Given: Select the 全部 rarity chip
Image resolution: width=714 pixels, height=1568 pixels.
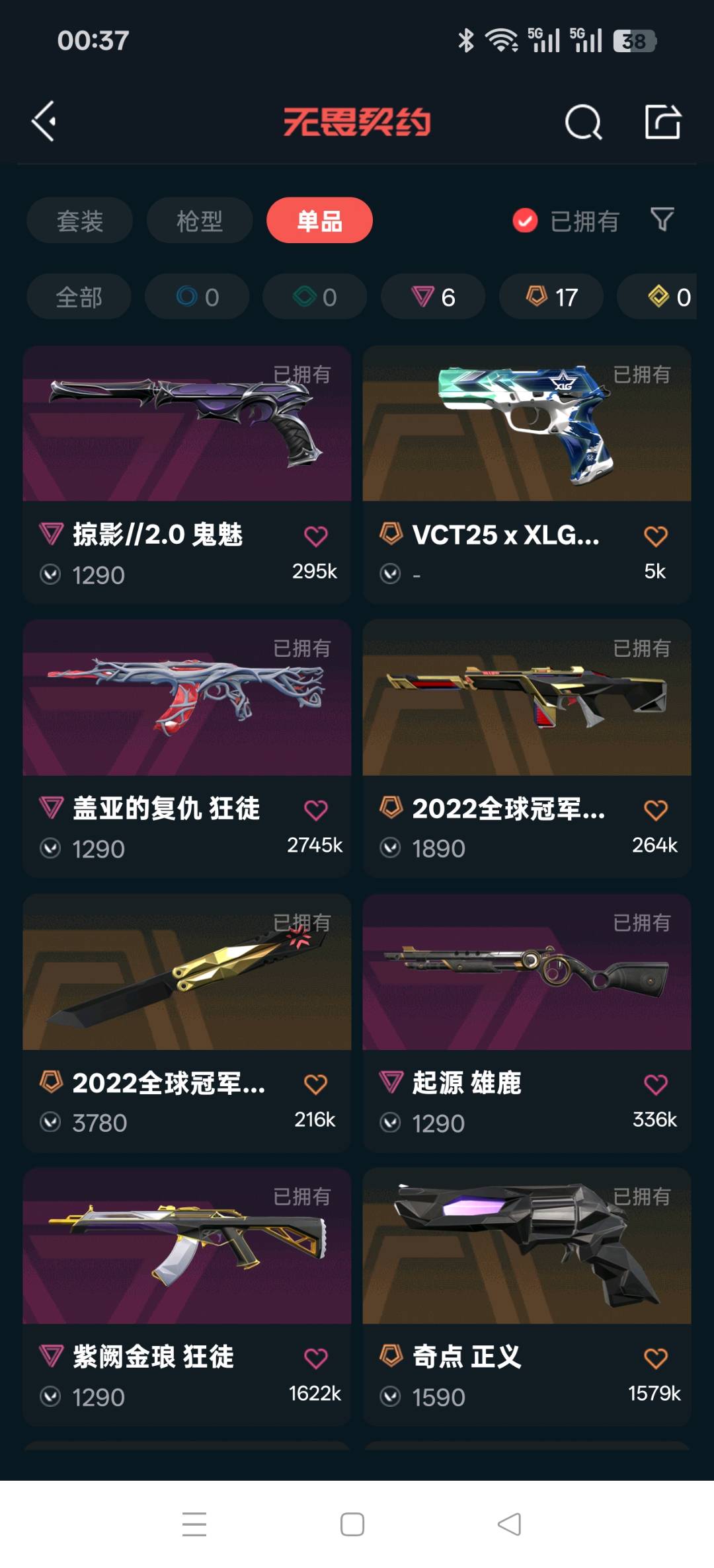Looking at the screenshot, I should (x=79, y=297).
